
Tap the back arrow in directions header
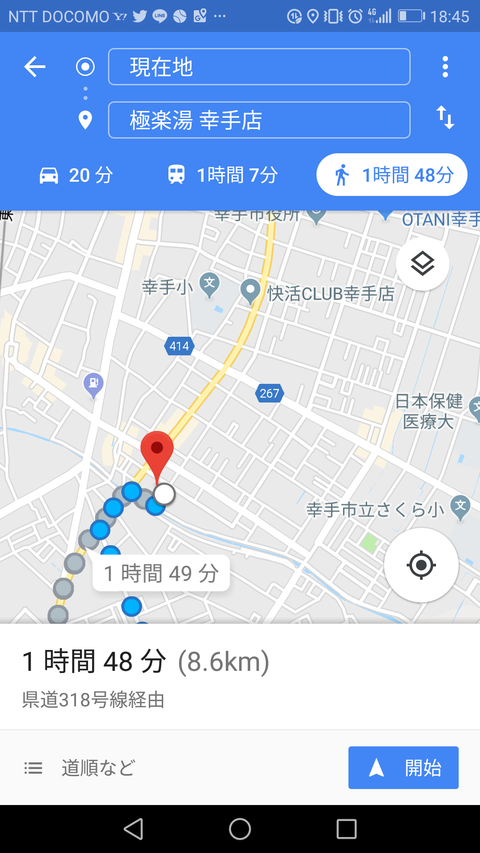(x=35, y=67)
